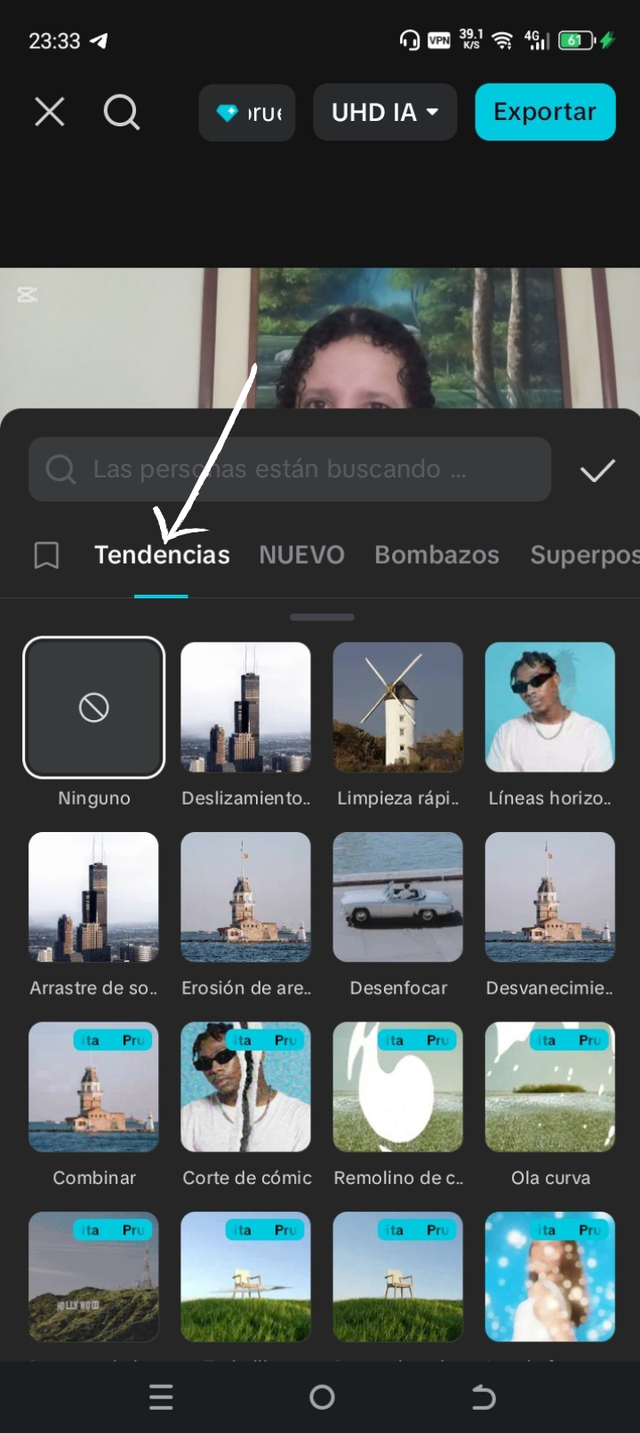Go back using the system back button

(x=483, y=1397)
